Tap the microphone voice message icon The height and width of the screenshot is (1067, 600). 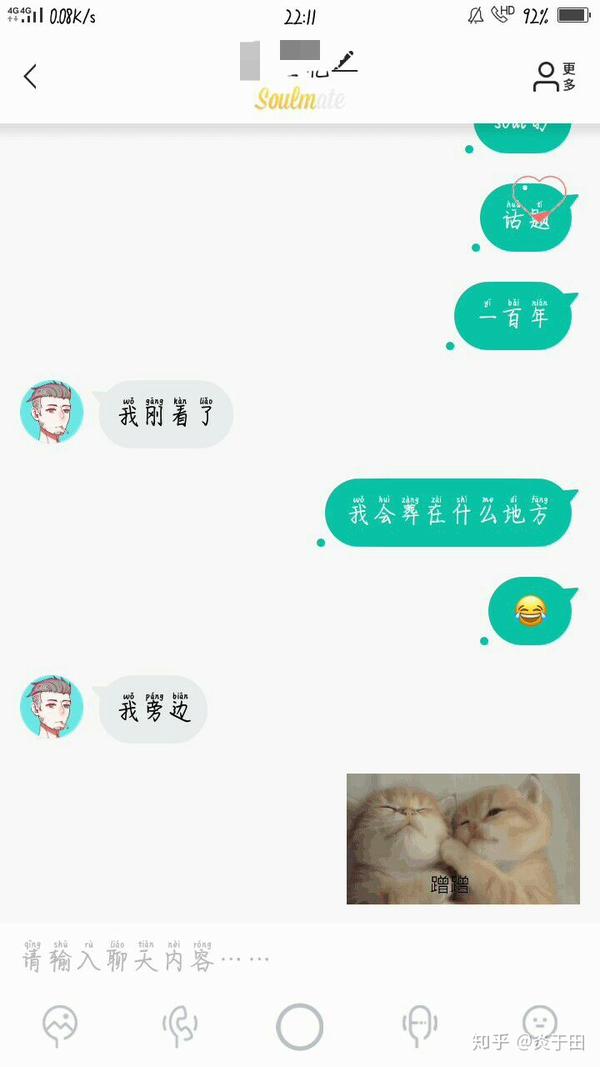point(420,1026)
